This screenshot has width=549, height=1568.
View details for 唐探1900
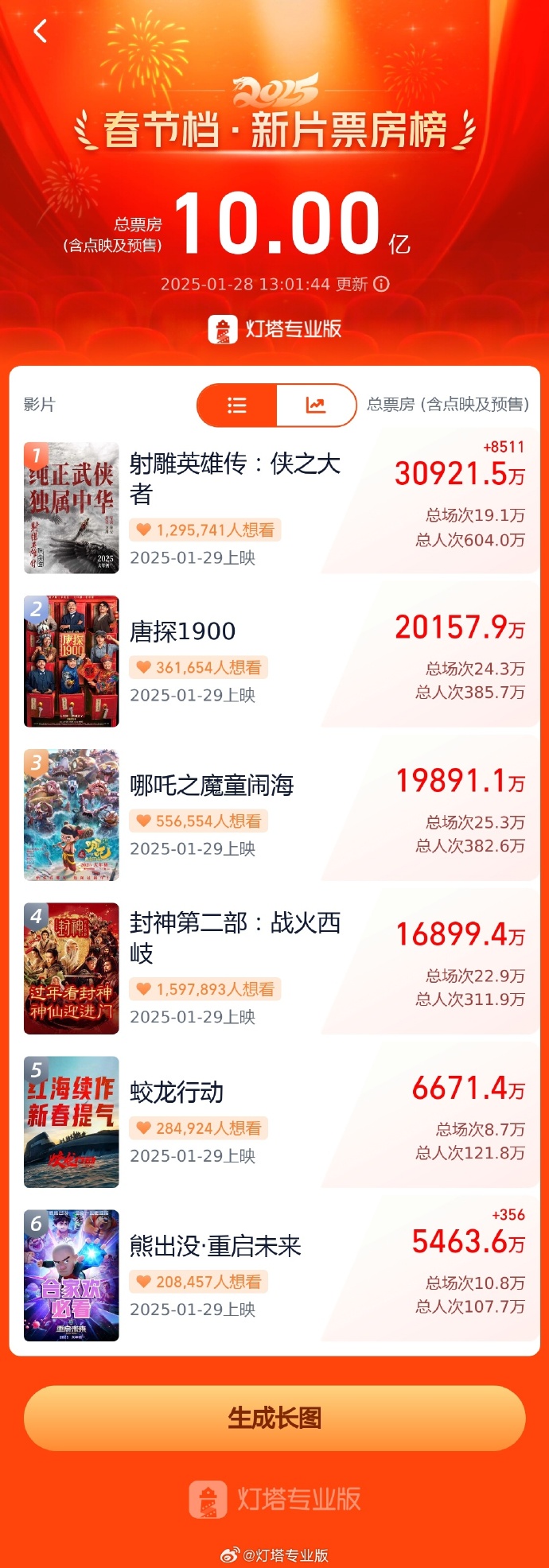(183, 631)
